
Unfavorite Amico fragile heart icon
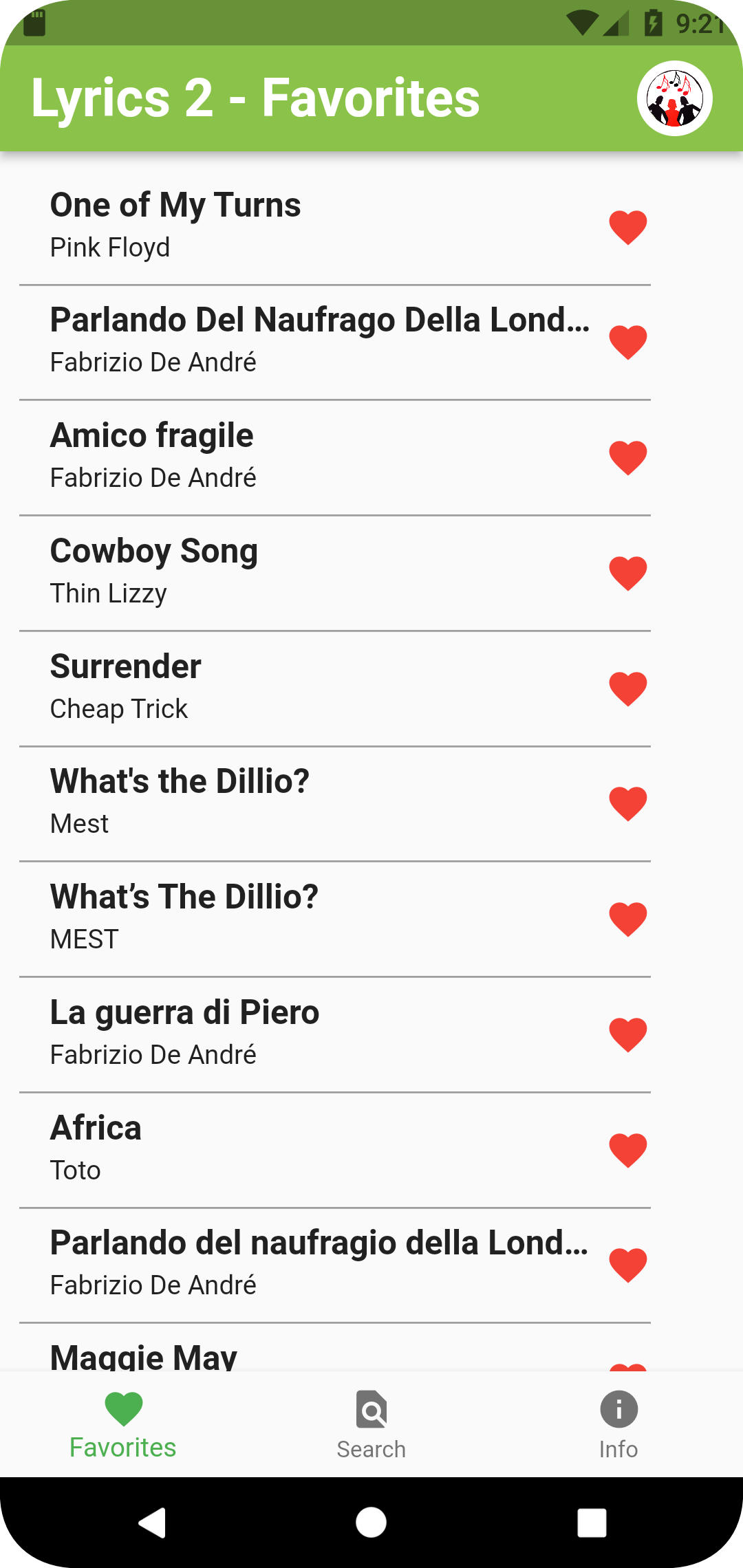tap(628, 457)
